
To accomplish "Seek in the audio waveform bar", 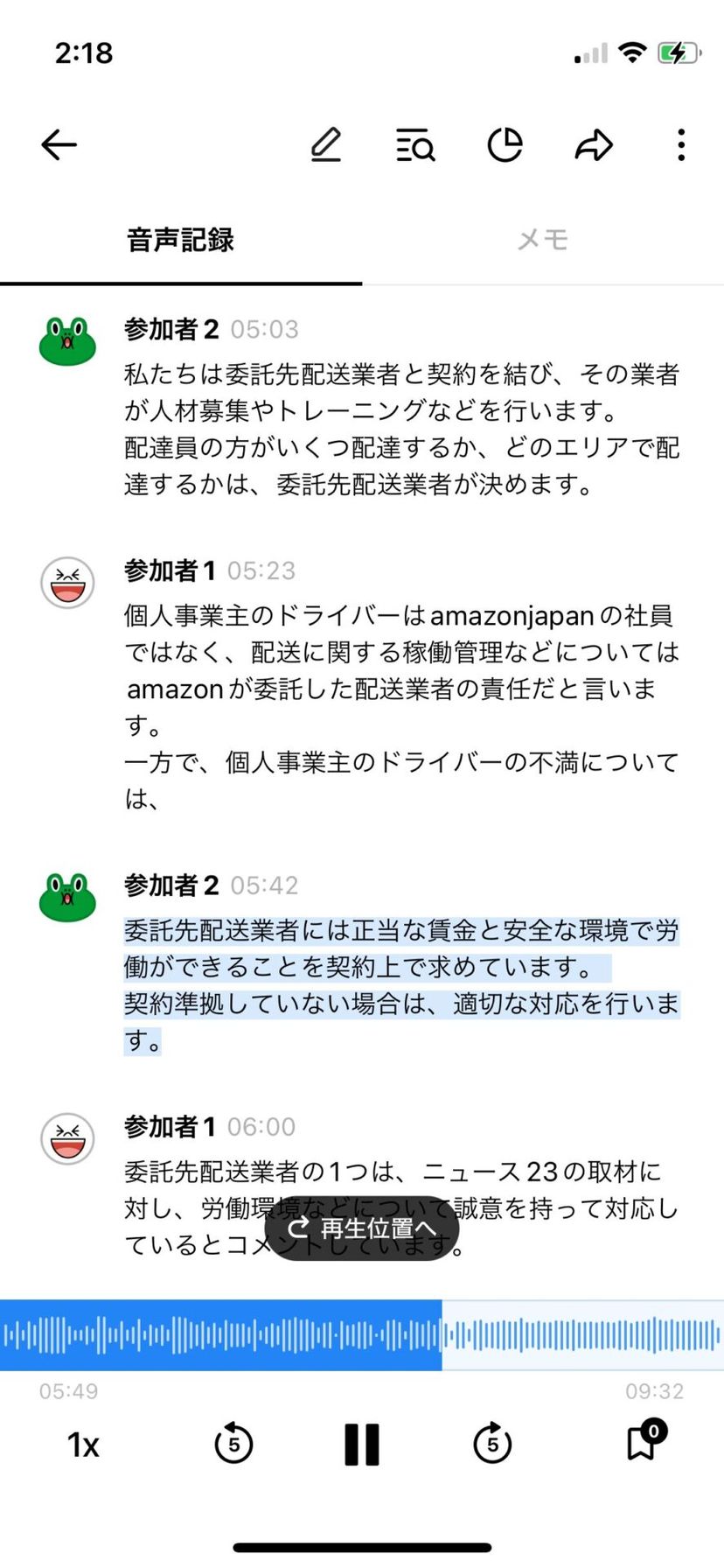I will (x=362, y=1334).
